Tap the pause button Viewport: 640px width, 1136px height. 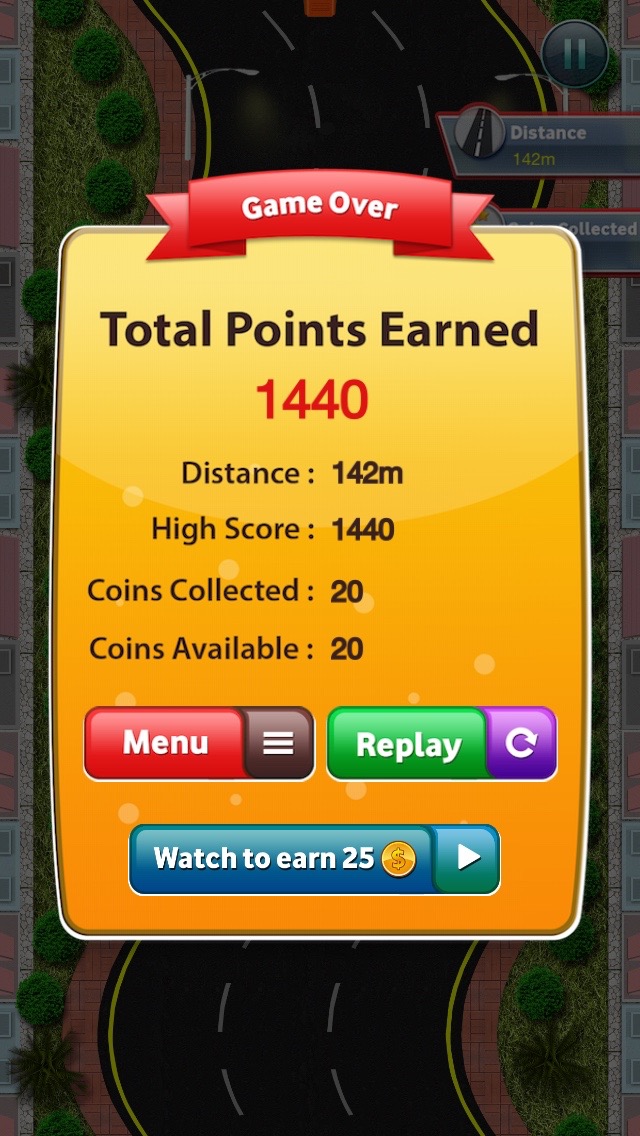tap(574, 55)
